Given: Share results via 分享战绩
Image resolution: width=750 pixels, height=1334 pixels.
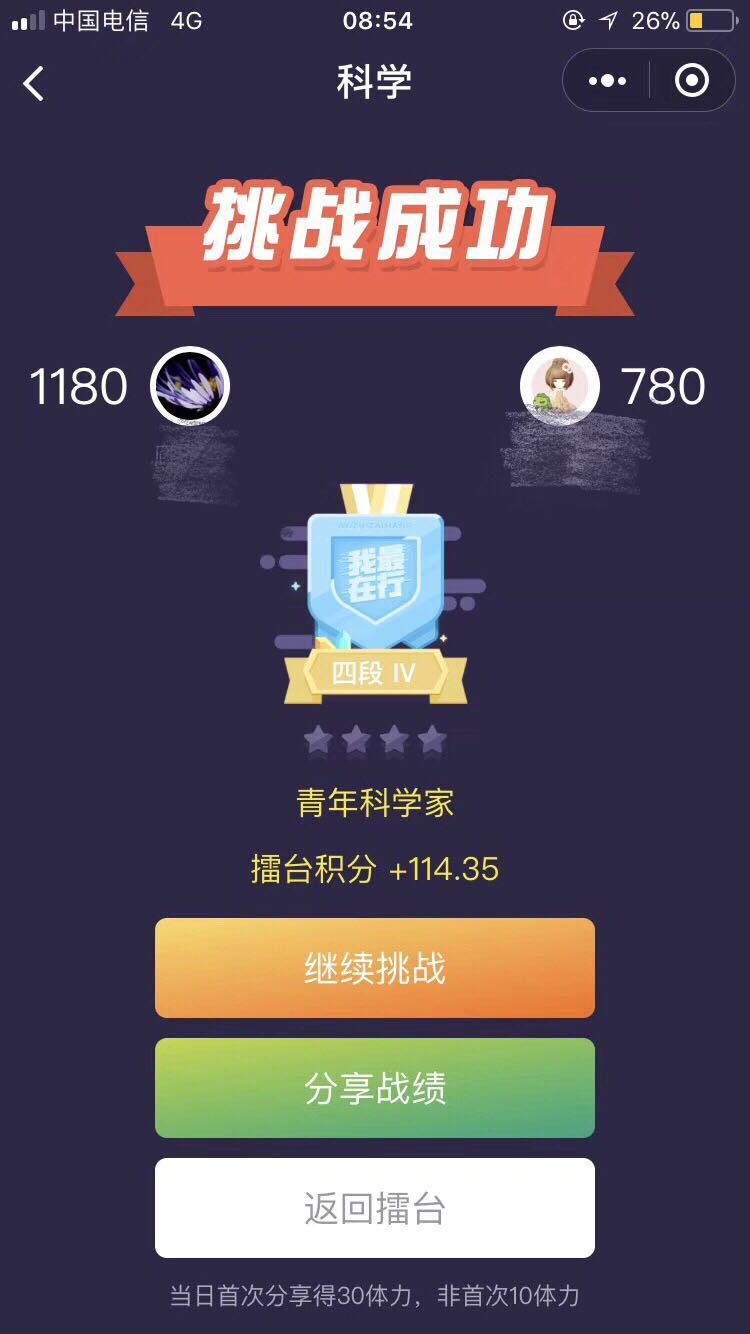Looking at the screenshot, I should tap(375, 1088).
